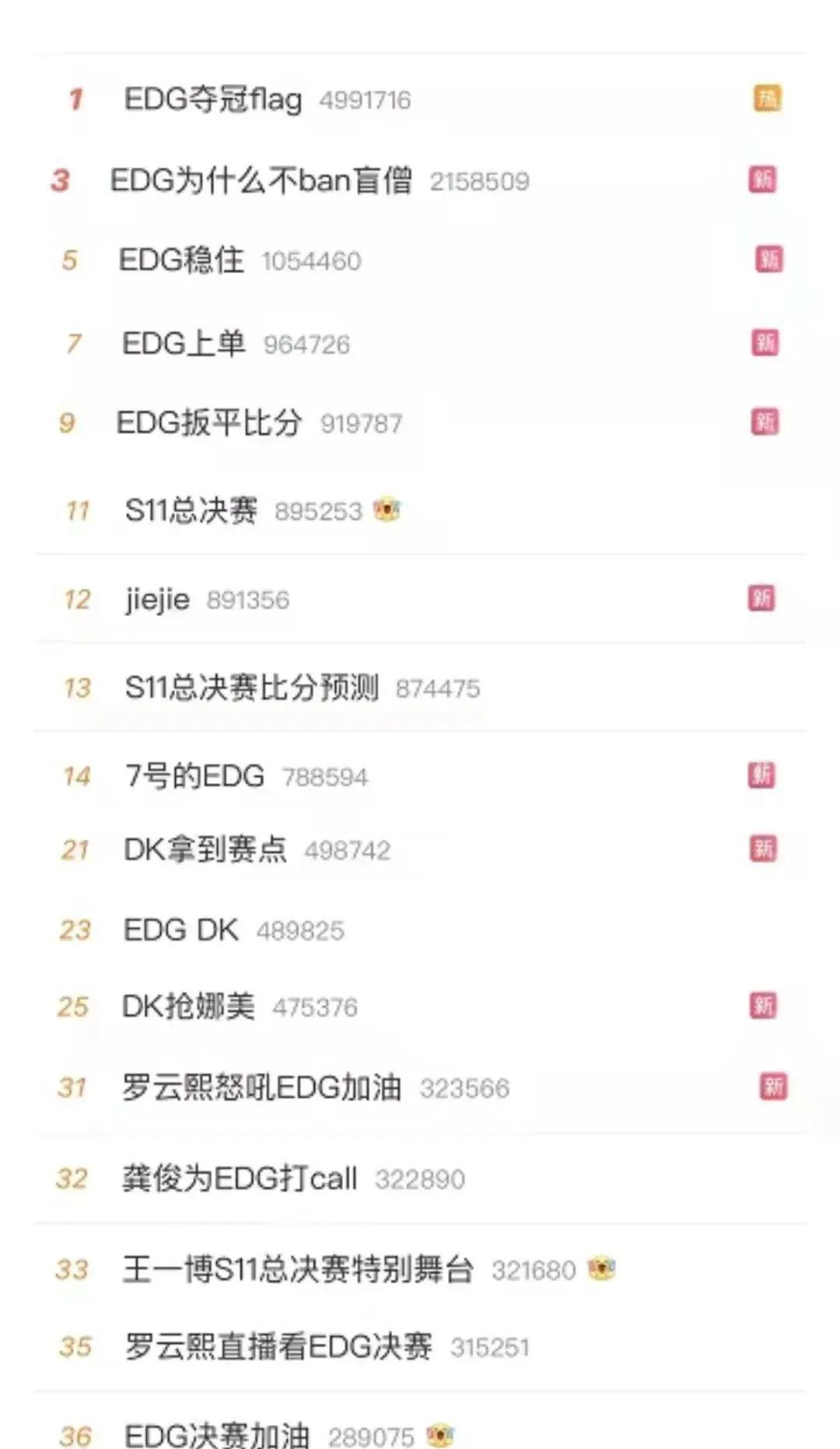Click the rank number 1 in the list
Image resolution: width=840 pixels, height=1449 pixels.
coord(75,100)
